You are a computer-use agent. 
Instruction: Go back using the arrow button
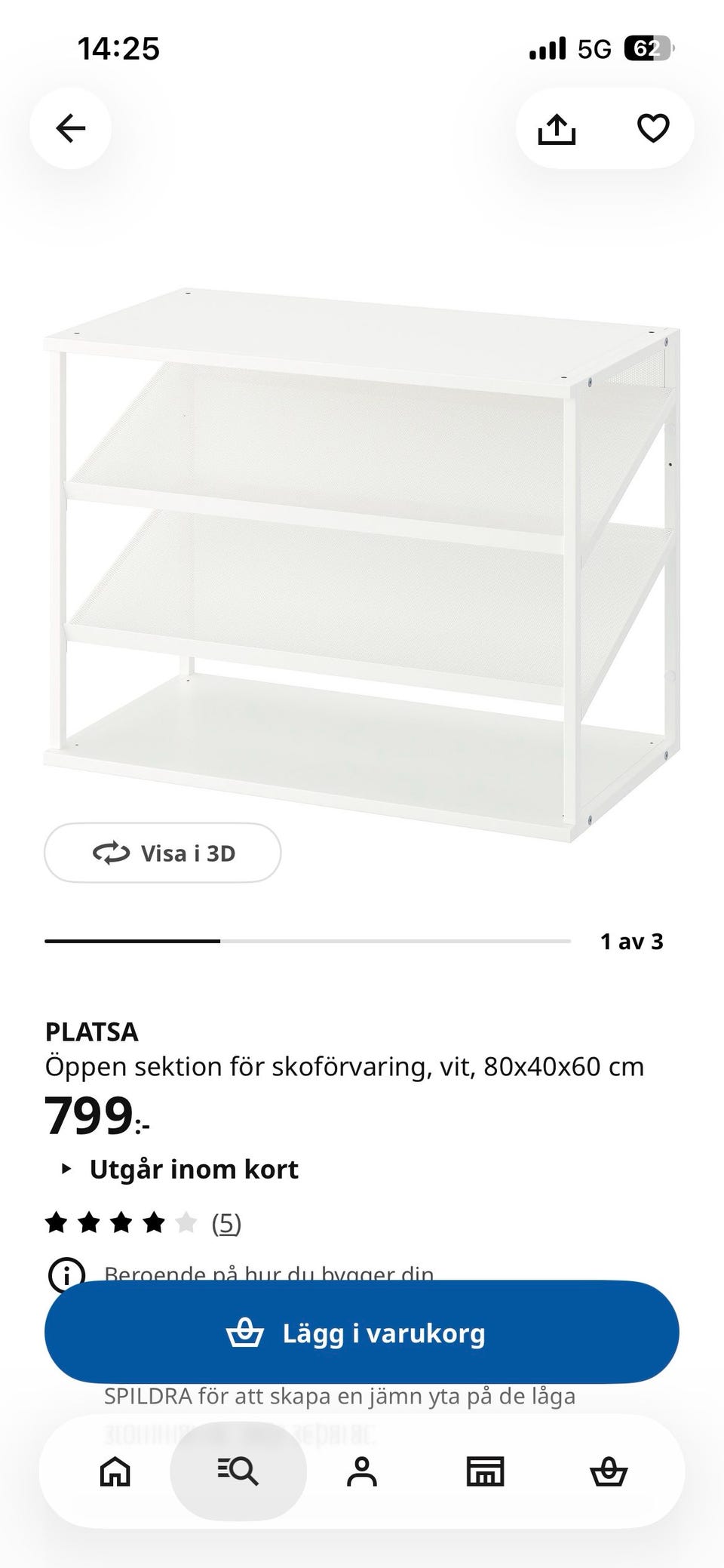click(71, 128)
